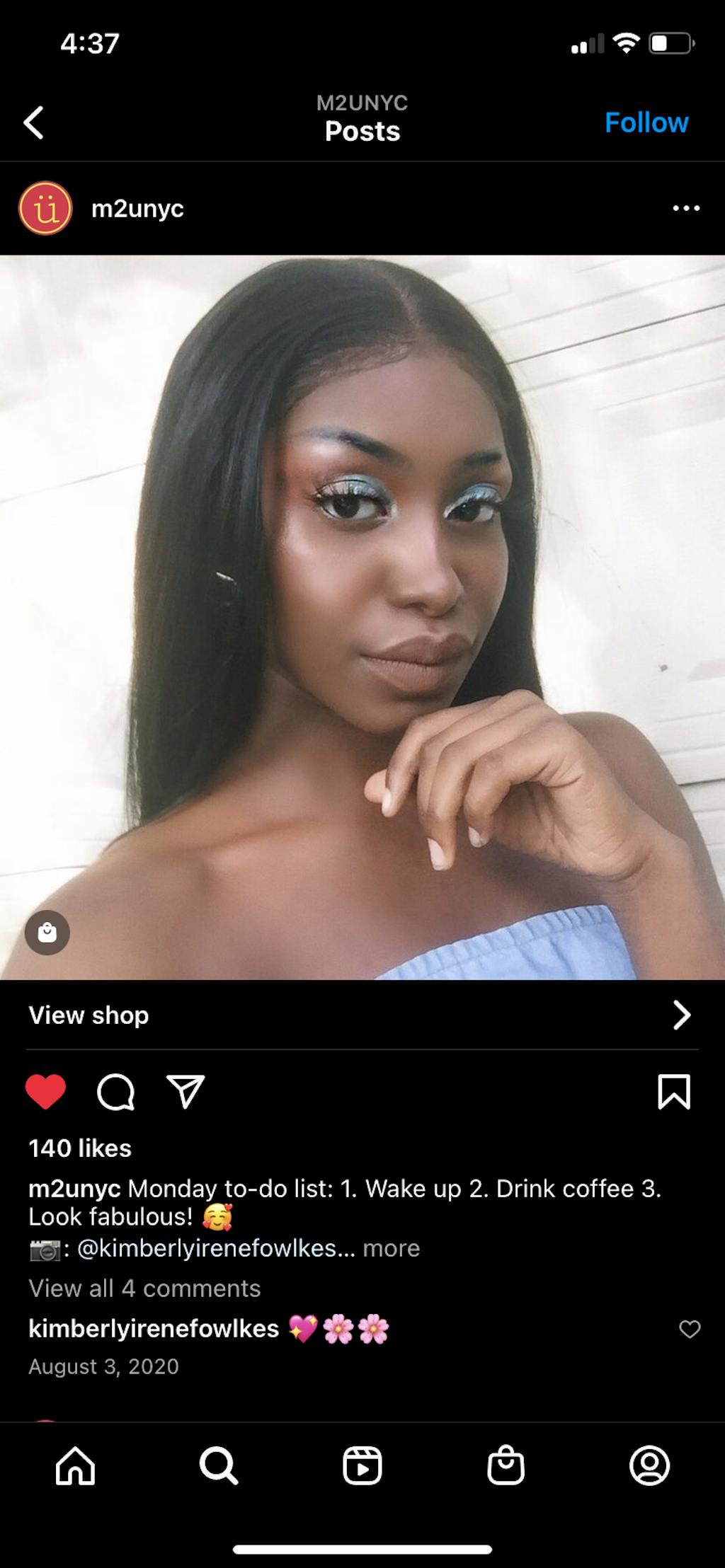Image resolution: width=725 pixels, height=1568 pixels.
Task: Open the post's three-dot options menu
Action: (x=686, y=209)
